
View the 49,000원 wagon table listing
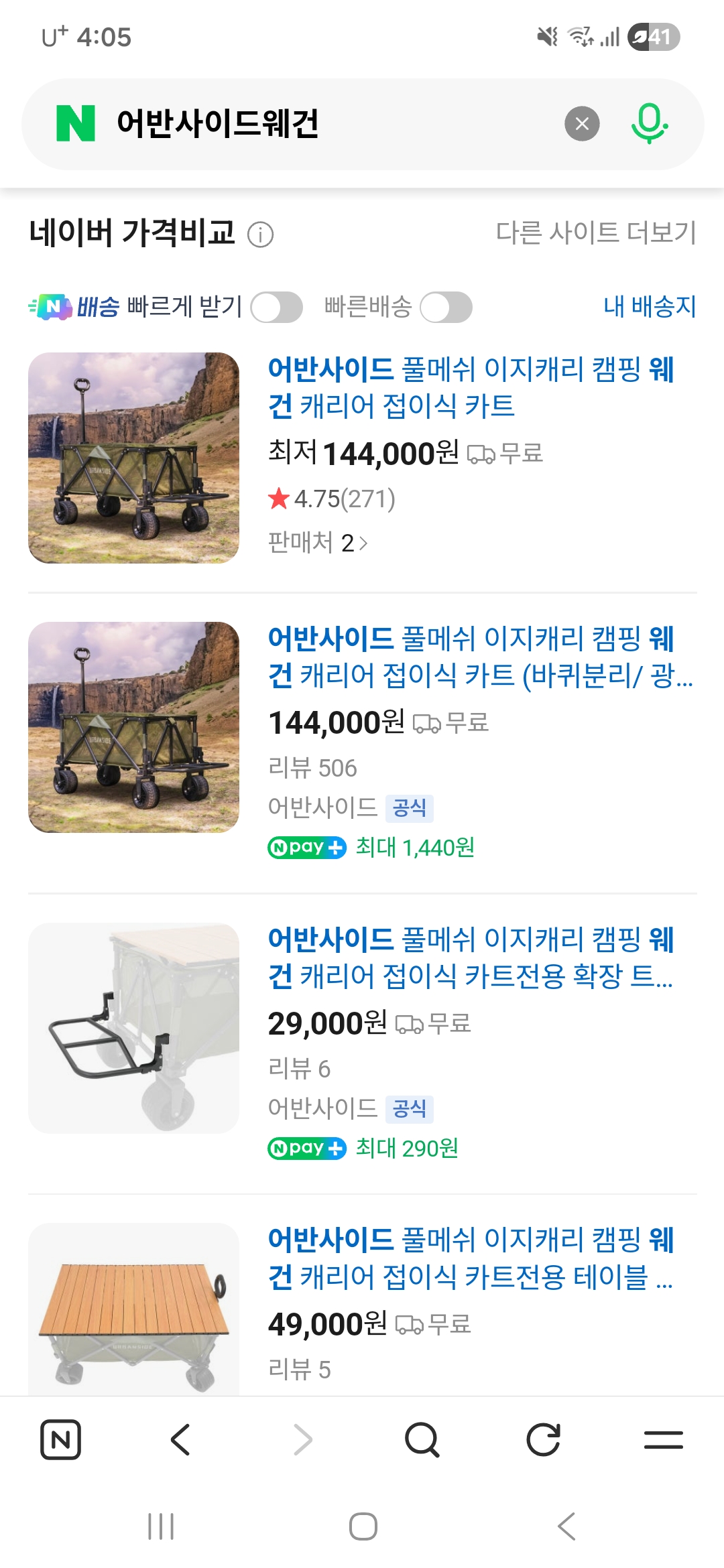(x=469, y=1258)
